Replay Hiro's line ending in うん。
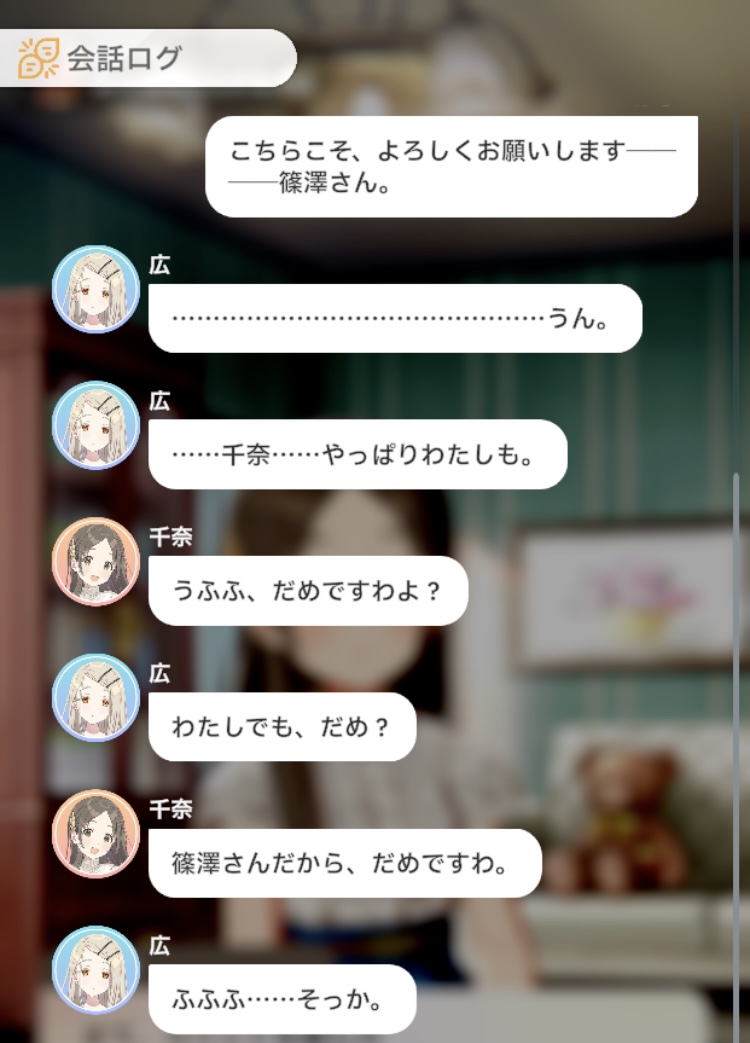750x1043 pixels. pos(394,318)
